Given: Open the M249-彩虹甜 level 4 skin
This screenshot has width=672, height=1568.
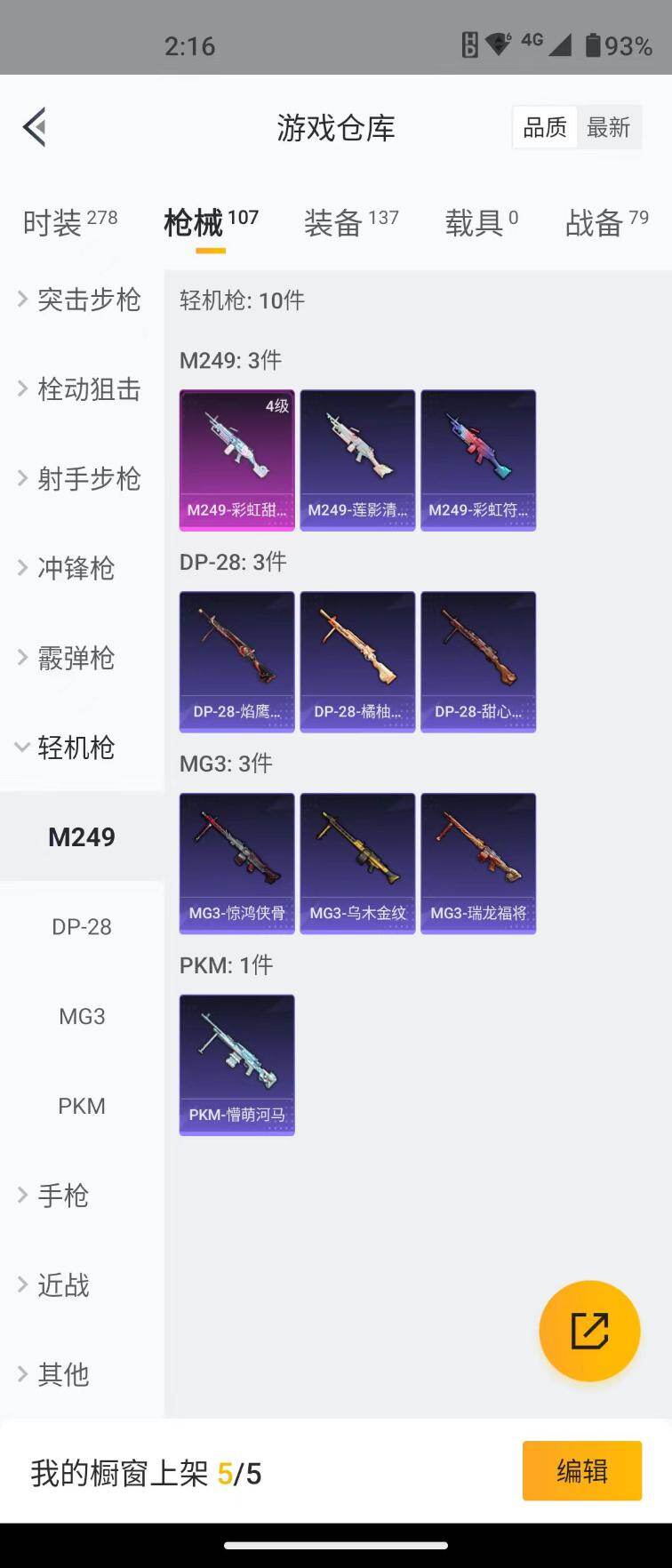Looking at the screenshot, I should [236, 460].
